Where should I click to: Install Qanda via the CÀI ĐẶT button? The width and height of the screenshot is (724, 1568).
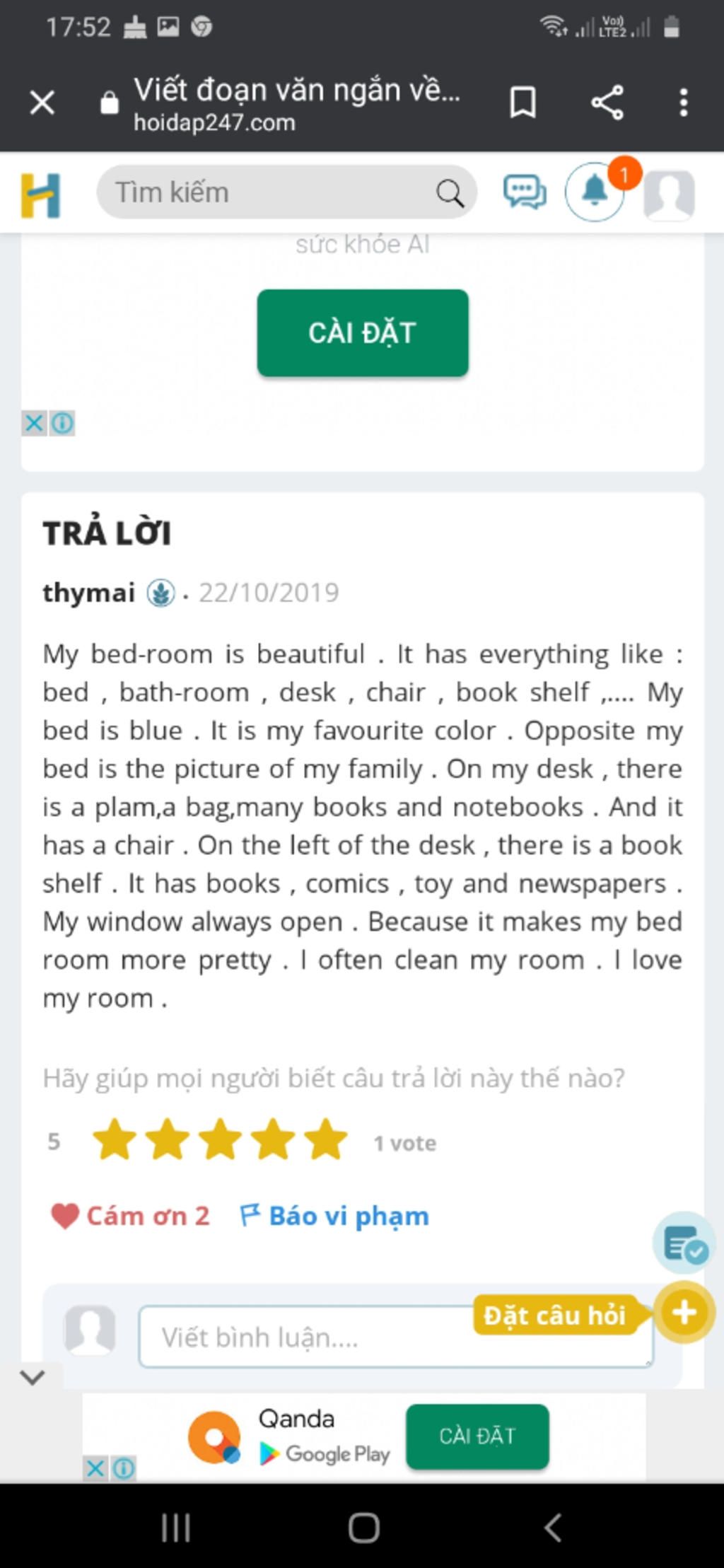477,1436
